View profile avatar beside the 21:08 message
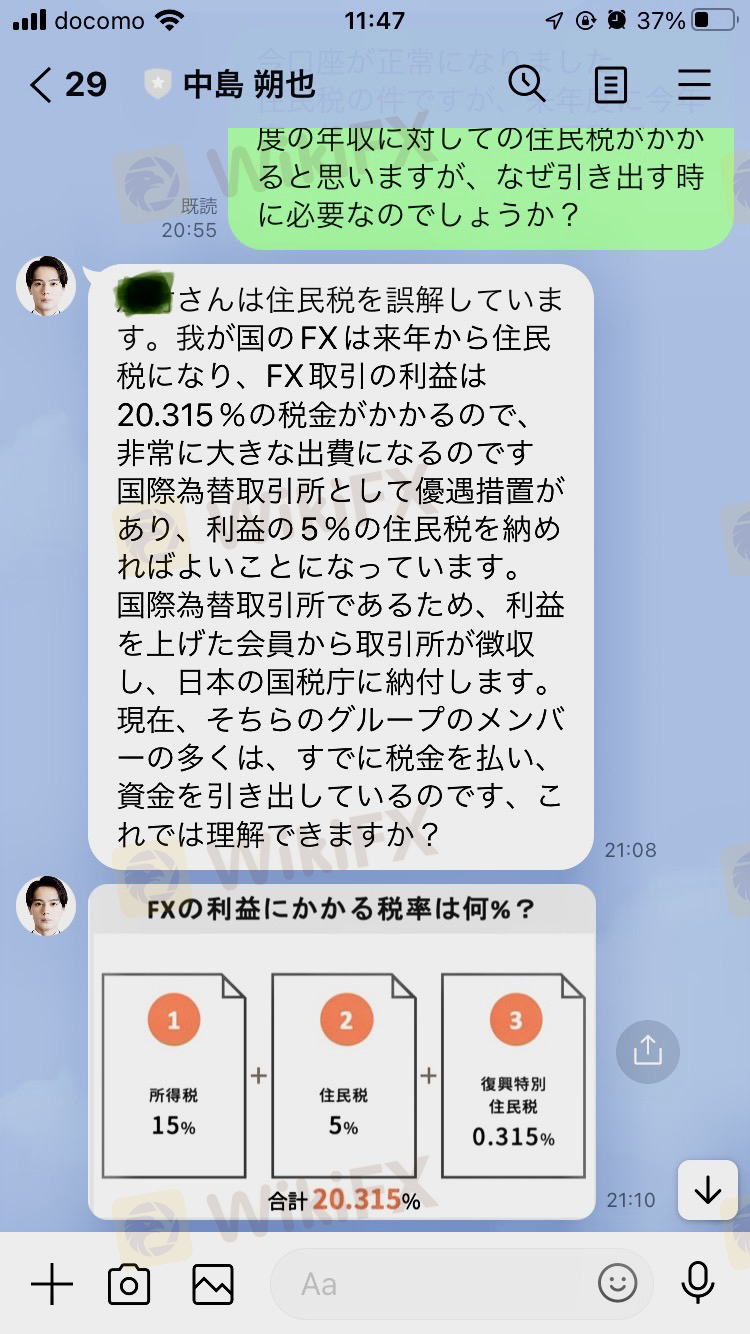750x1334 pixels. point(46,286)
